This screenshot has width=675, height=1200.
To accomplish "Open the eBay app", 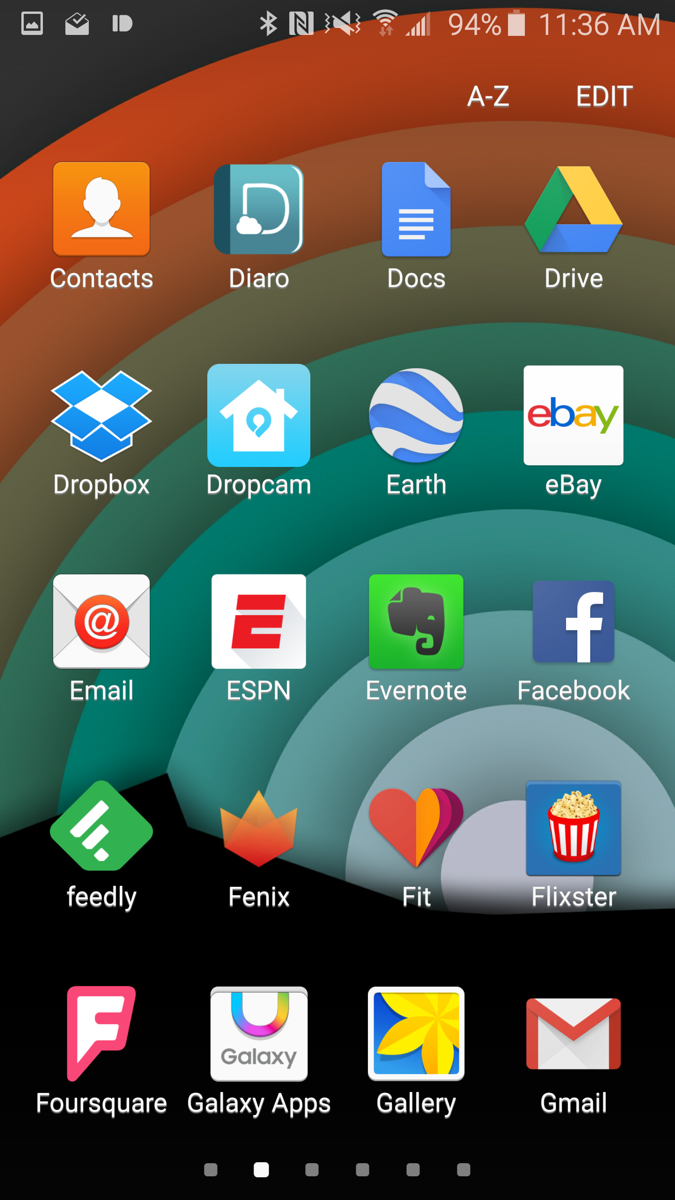I will coord(573,416).
